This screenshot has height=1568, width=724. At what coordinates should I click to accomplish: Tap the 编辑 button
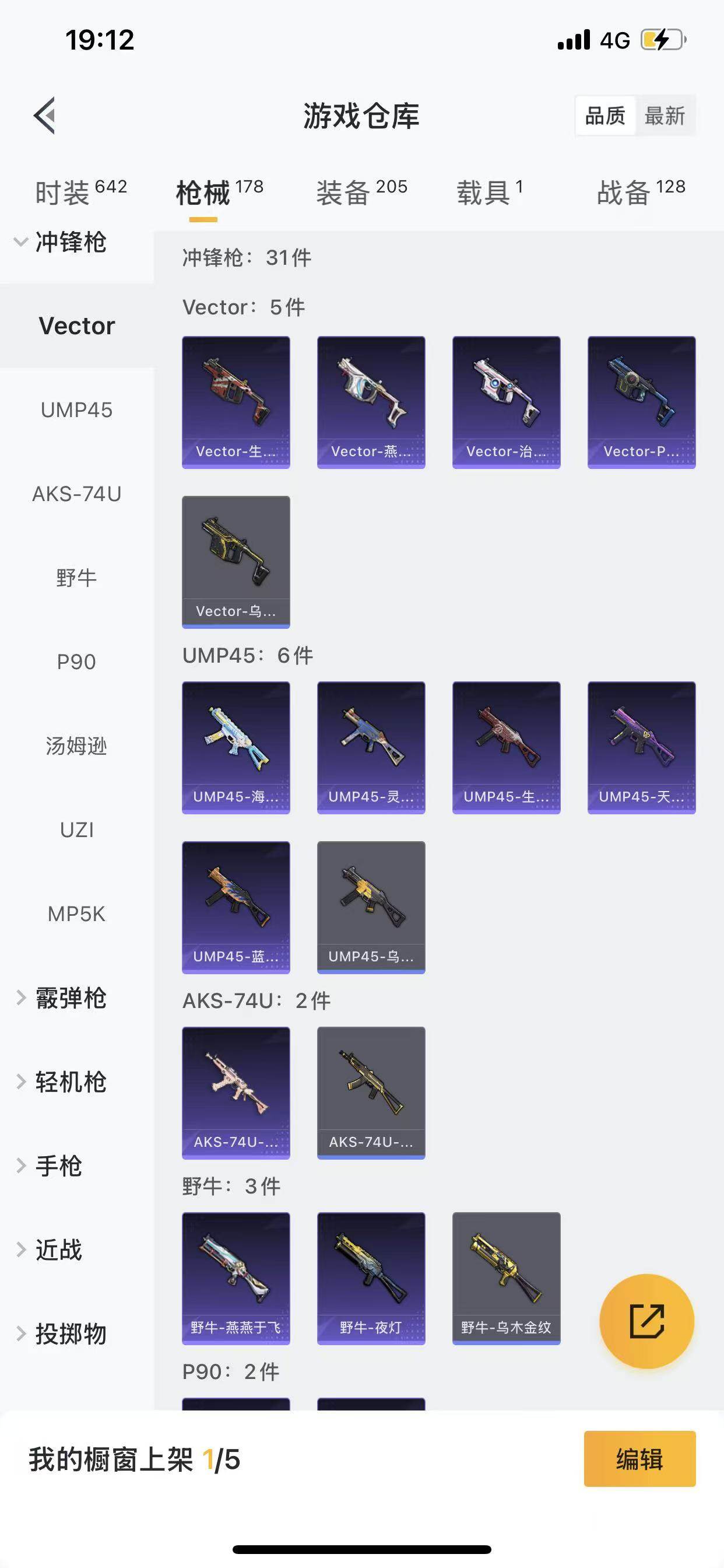(639, 1459)
